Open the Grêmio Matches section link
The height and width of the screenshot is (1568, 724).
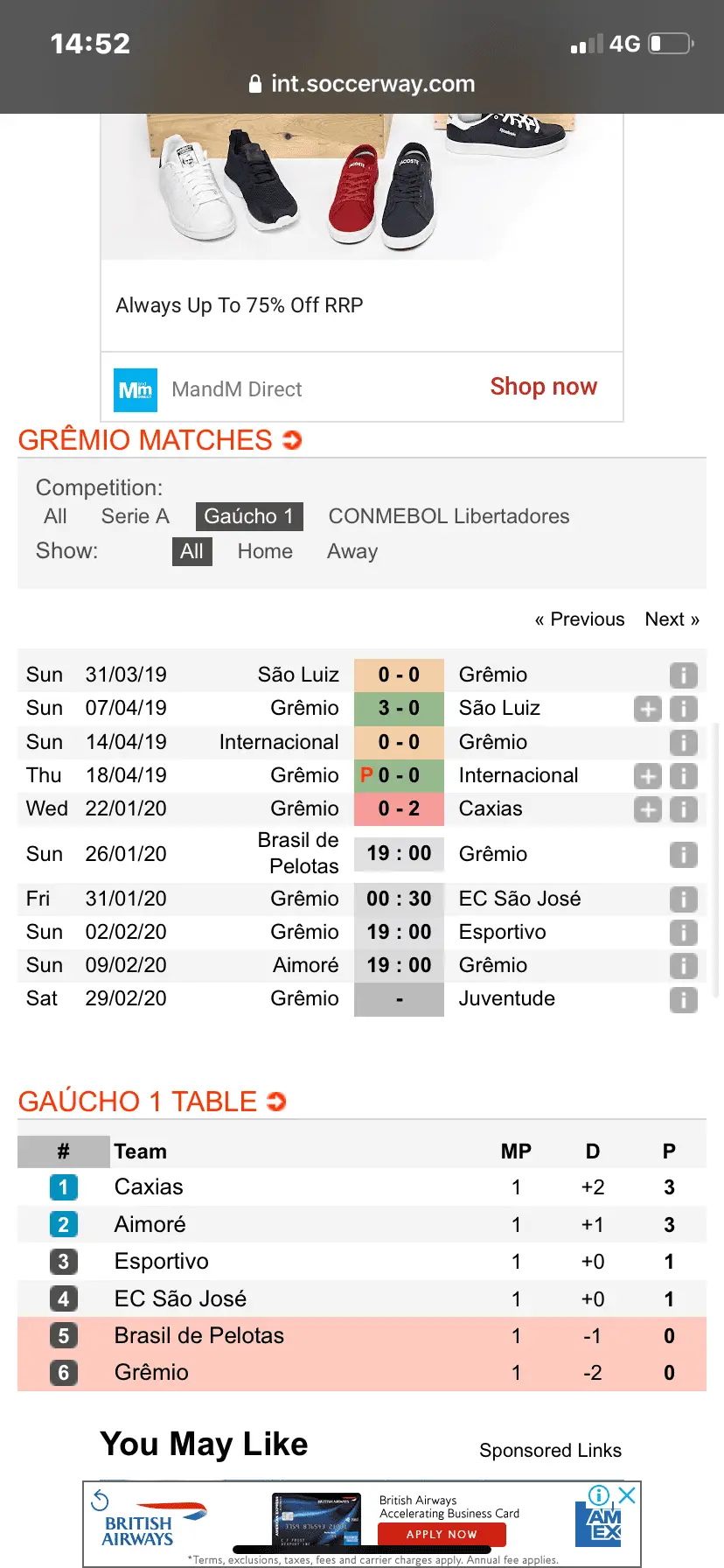tap(159, 440)
